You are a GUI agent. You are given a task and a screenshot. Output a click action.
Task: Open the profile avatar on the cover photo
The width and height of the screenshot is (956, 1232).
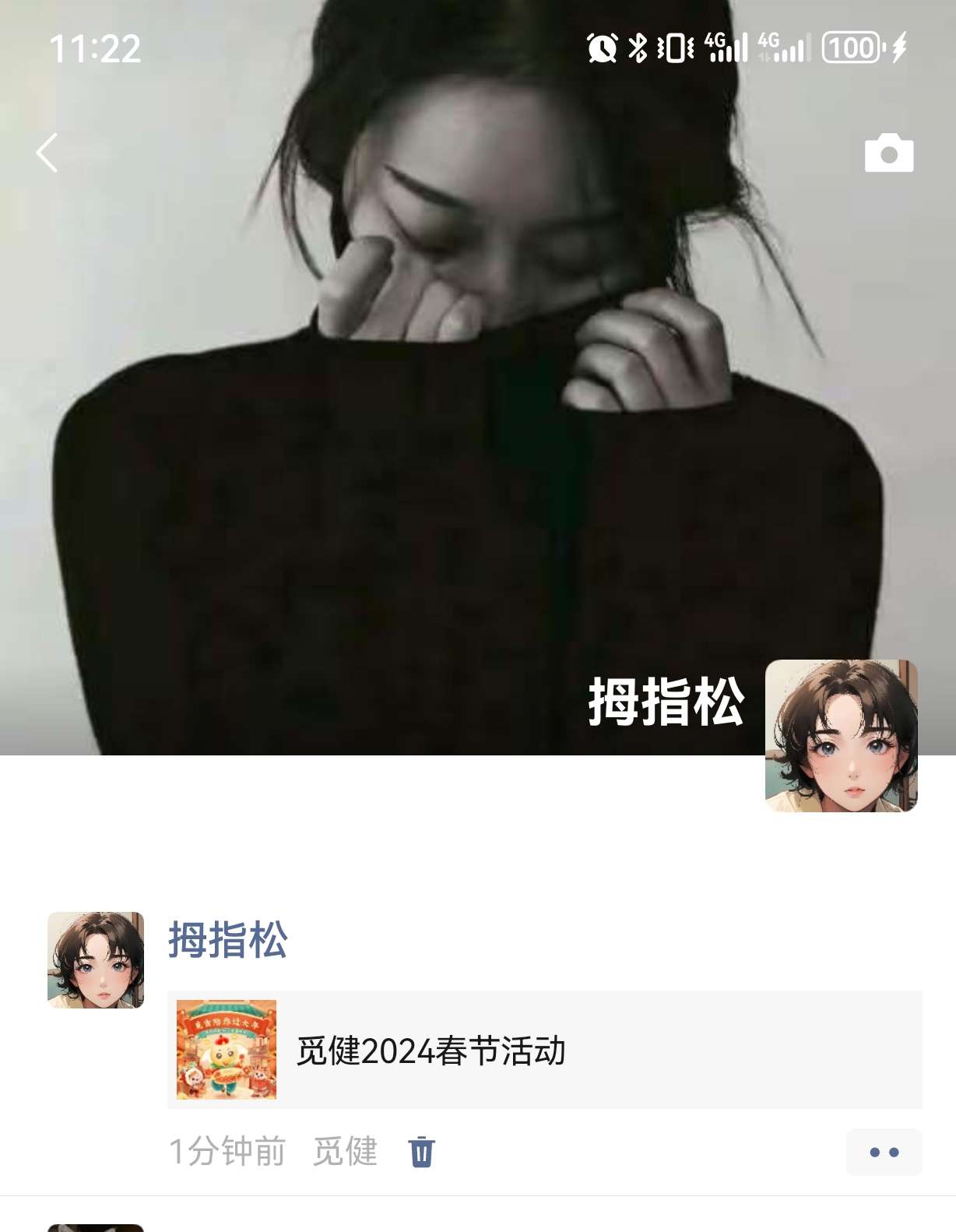841,735
